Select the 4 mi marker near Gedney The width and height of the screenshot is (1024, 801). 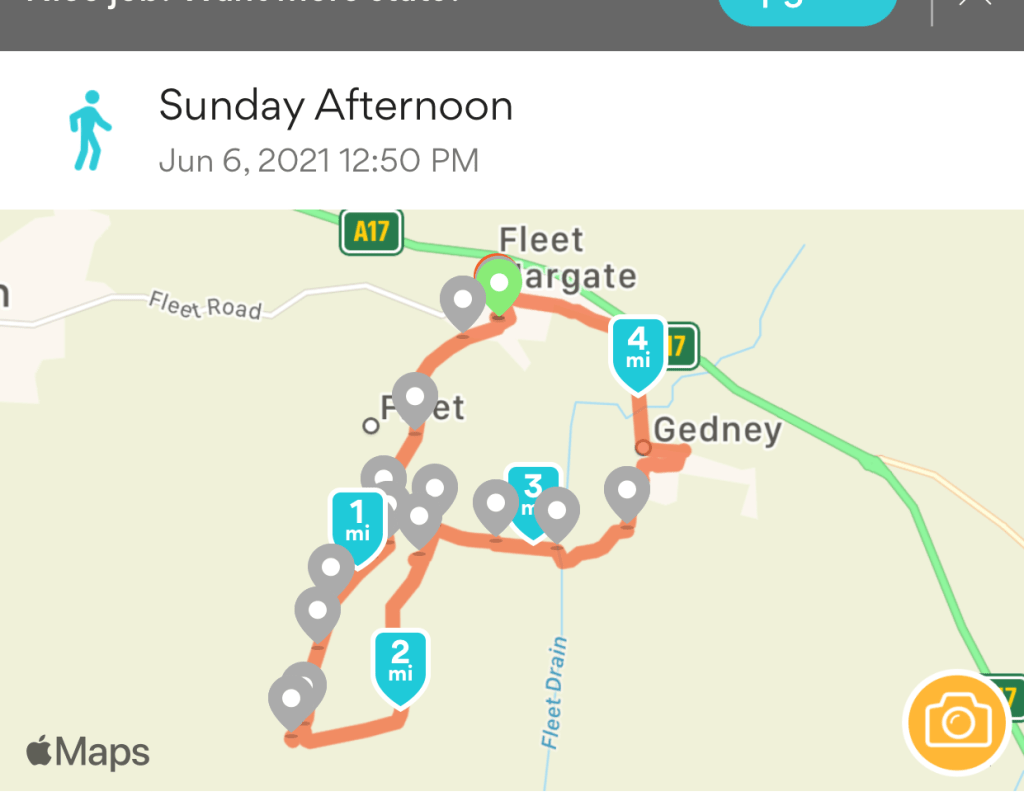638,351
